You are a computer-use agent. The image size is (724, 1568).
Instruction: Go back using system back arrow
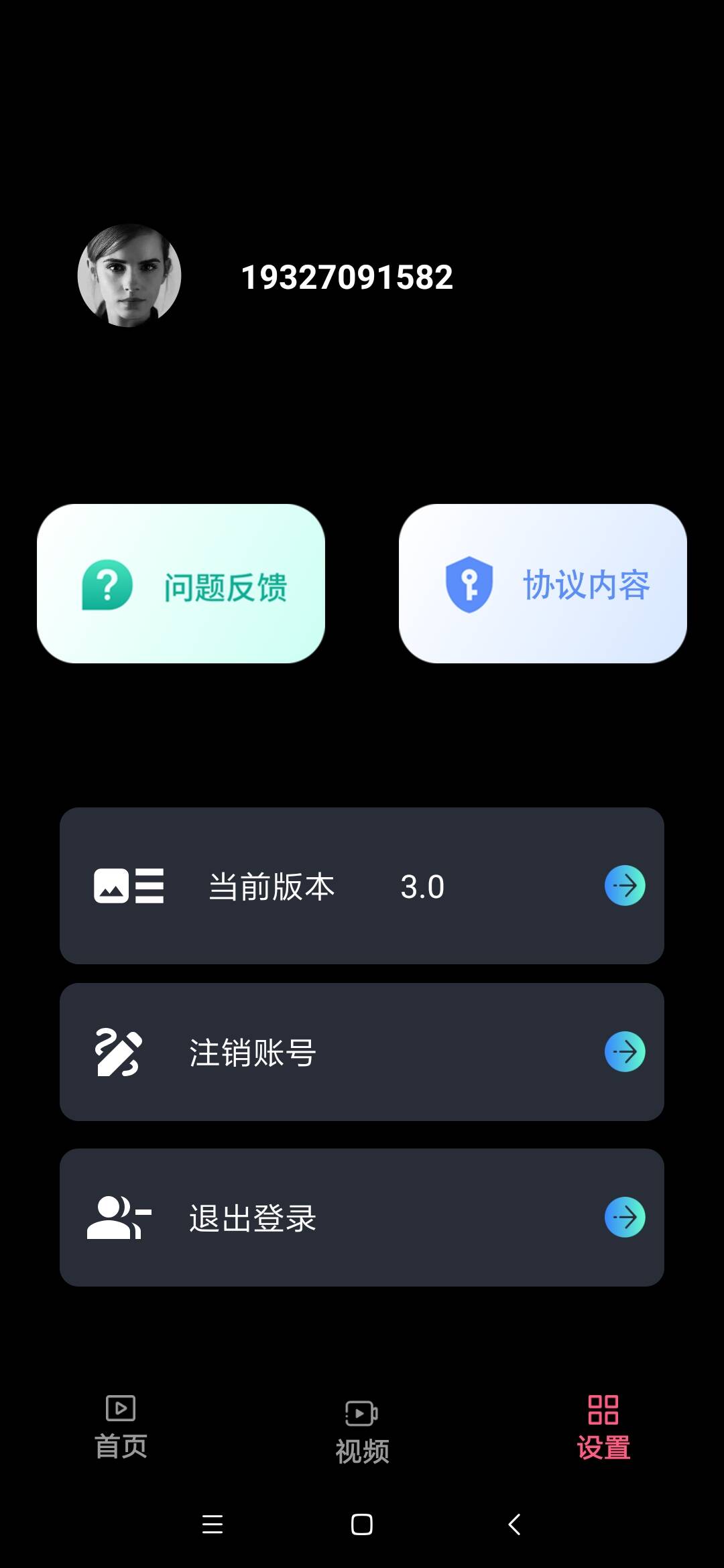click(x=514, y=1524)
